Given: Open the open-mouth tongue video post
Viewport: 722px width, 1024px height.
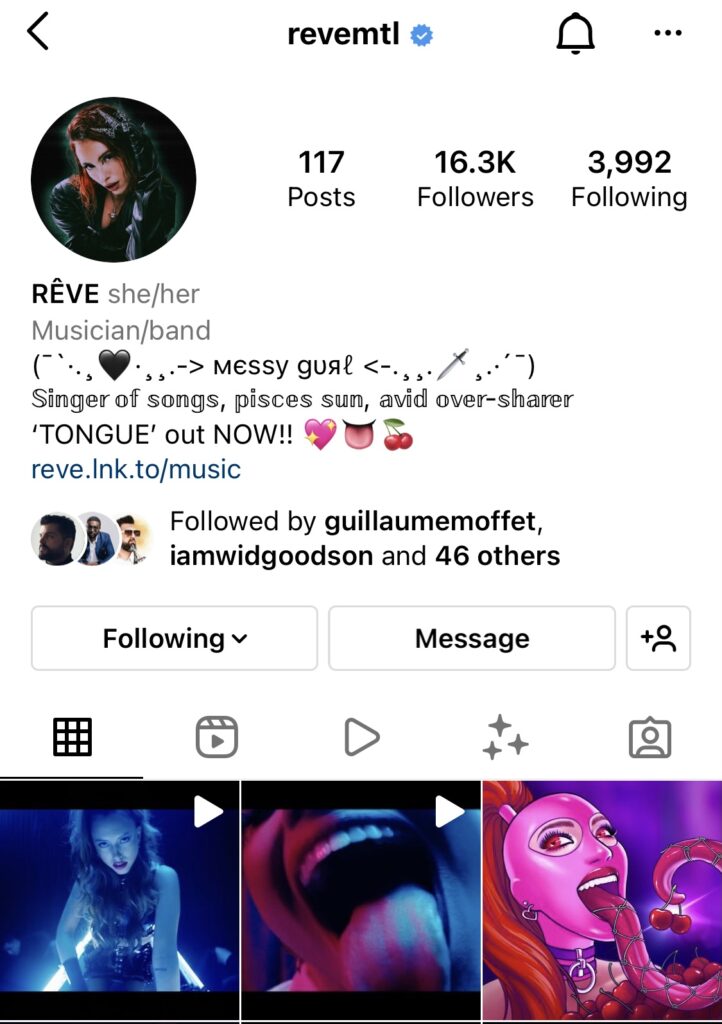Looking at the screenshot, I should (x=361, y=900).
